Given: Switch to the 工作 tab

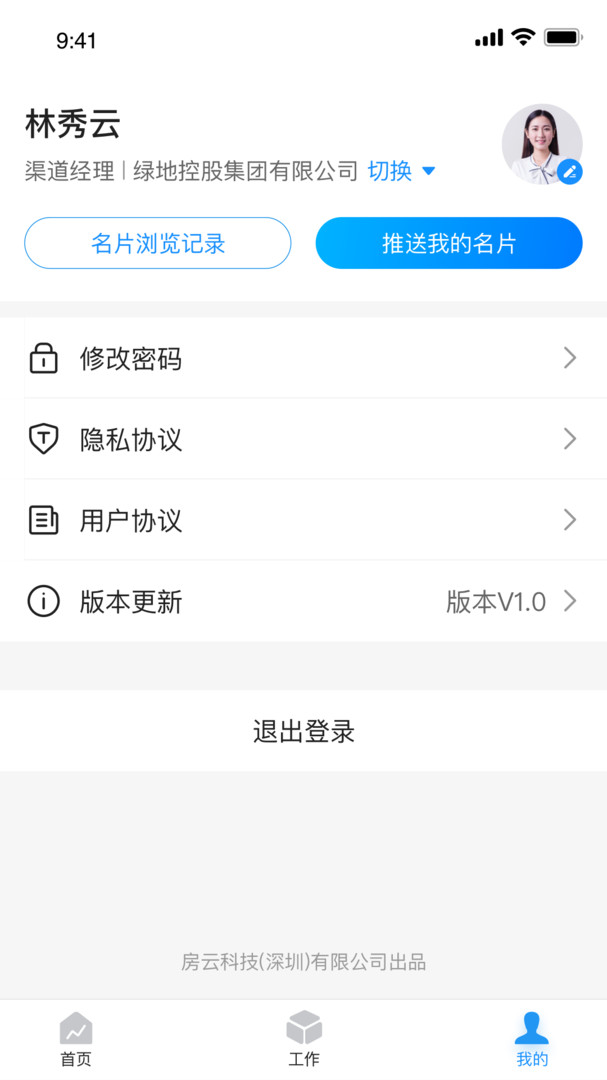Looking at the screenshot, I should (x=304, y=1039).
